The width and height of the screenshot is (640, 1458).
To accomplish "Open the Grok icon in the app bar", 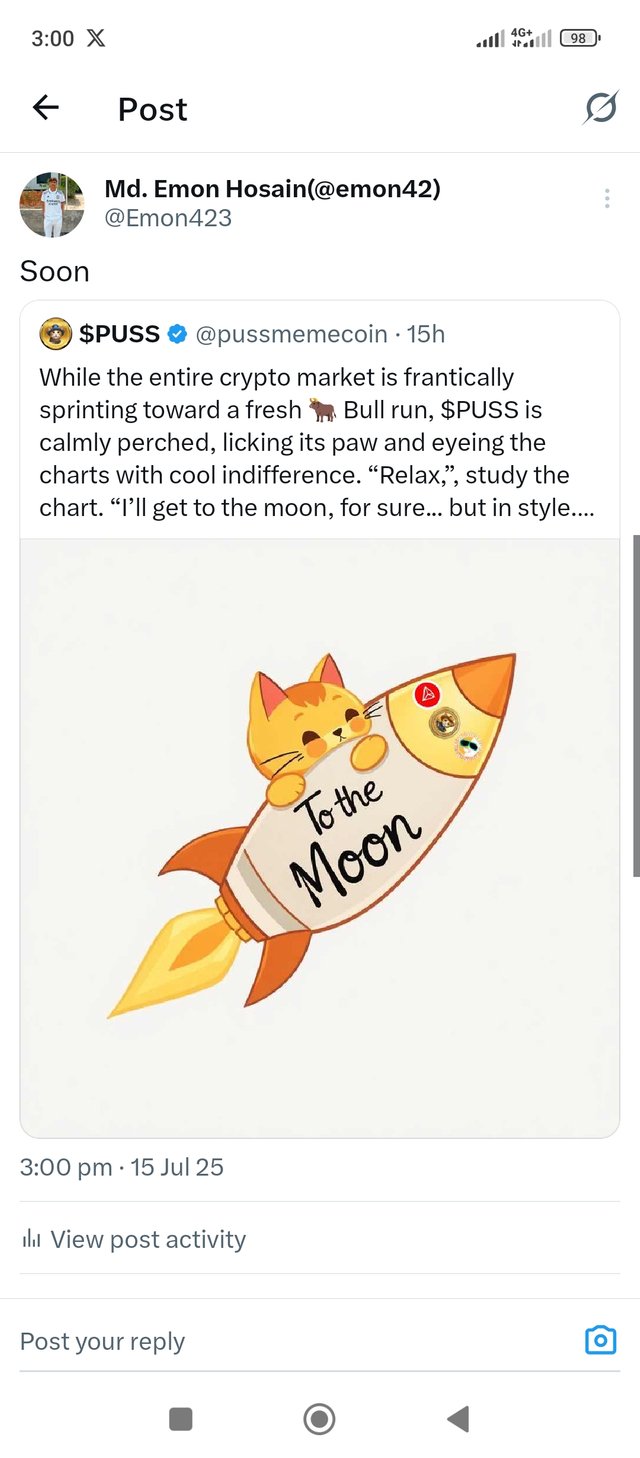I will [600, 108].
